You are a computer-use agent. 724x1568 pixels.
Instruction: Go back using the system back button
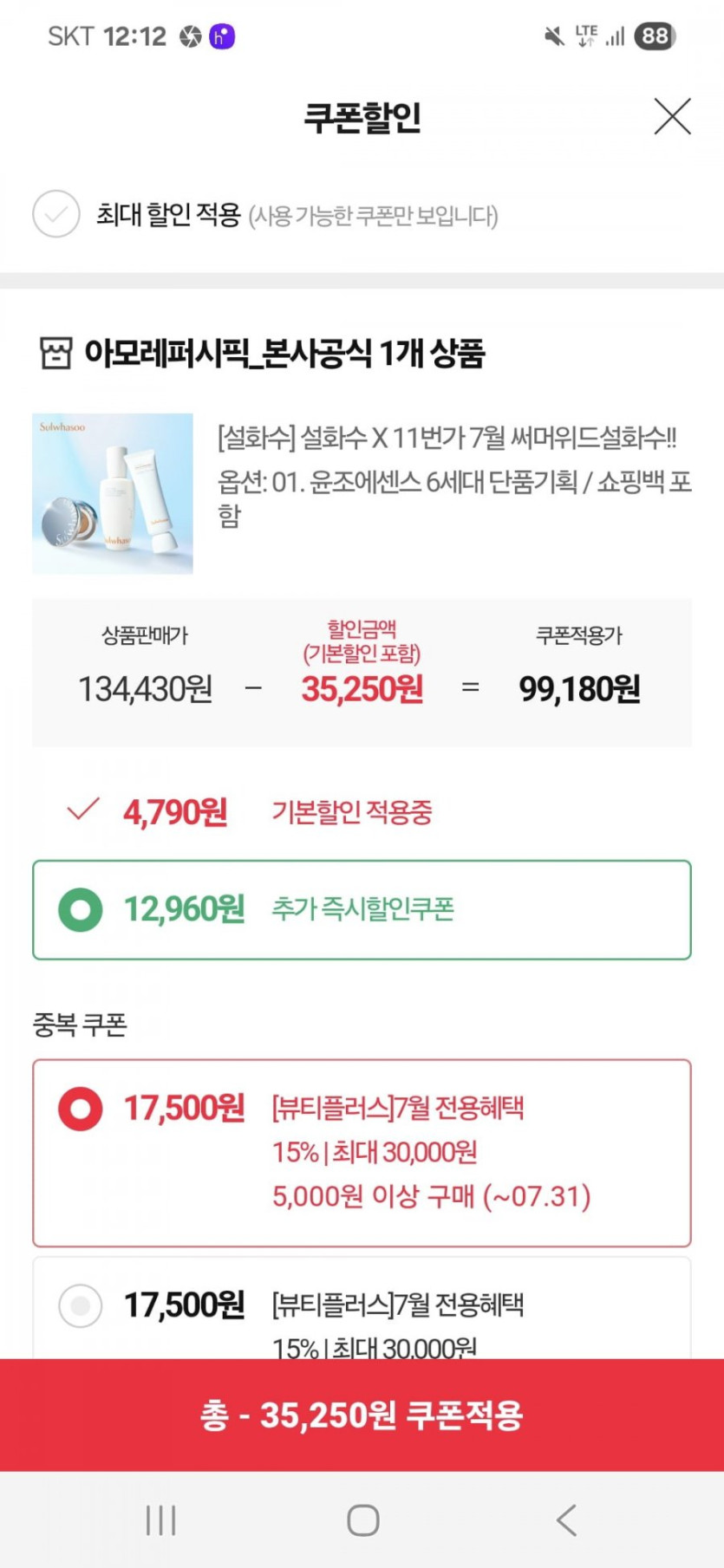coord(566,1520)
